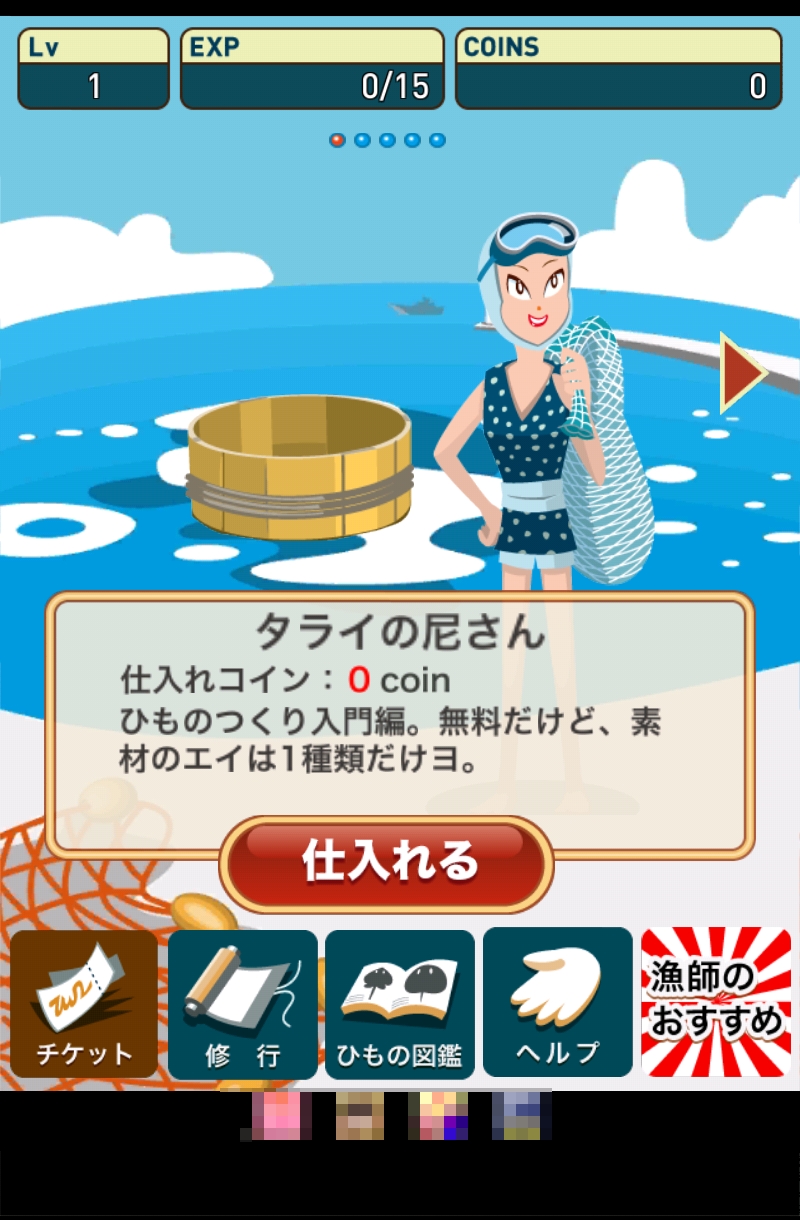Screen dimensions: 800x1220
Task: Switch to the second page dot
Action: [x=360, y=140]
